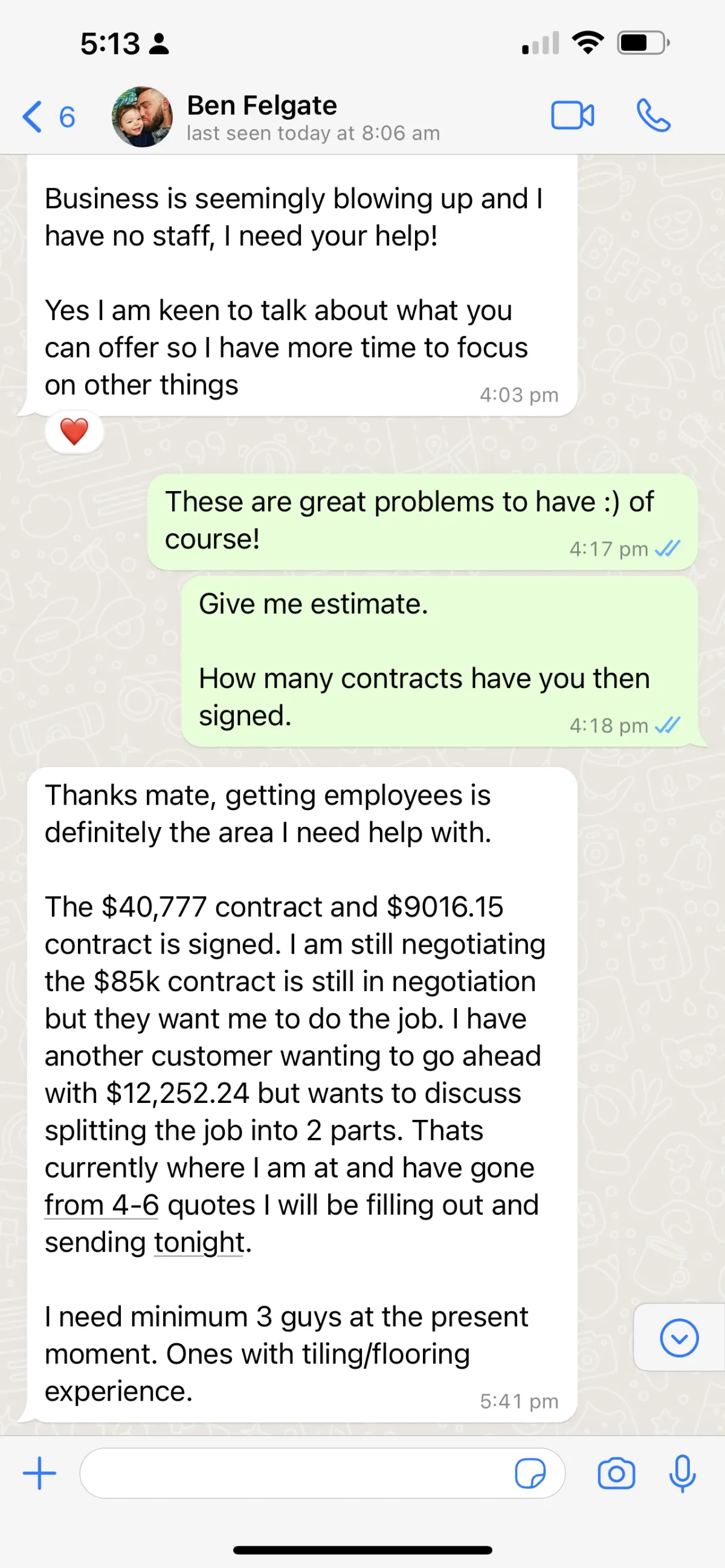This screenshot has width=725, height=1568.
Task: Start a voice call with Ben Felgate
Action: click(x=653, y=115)
